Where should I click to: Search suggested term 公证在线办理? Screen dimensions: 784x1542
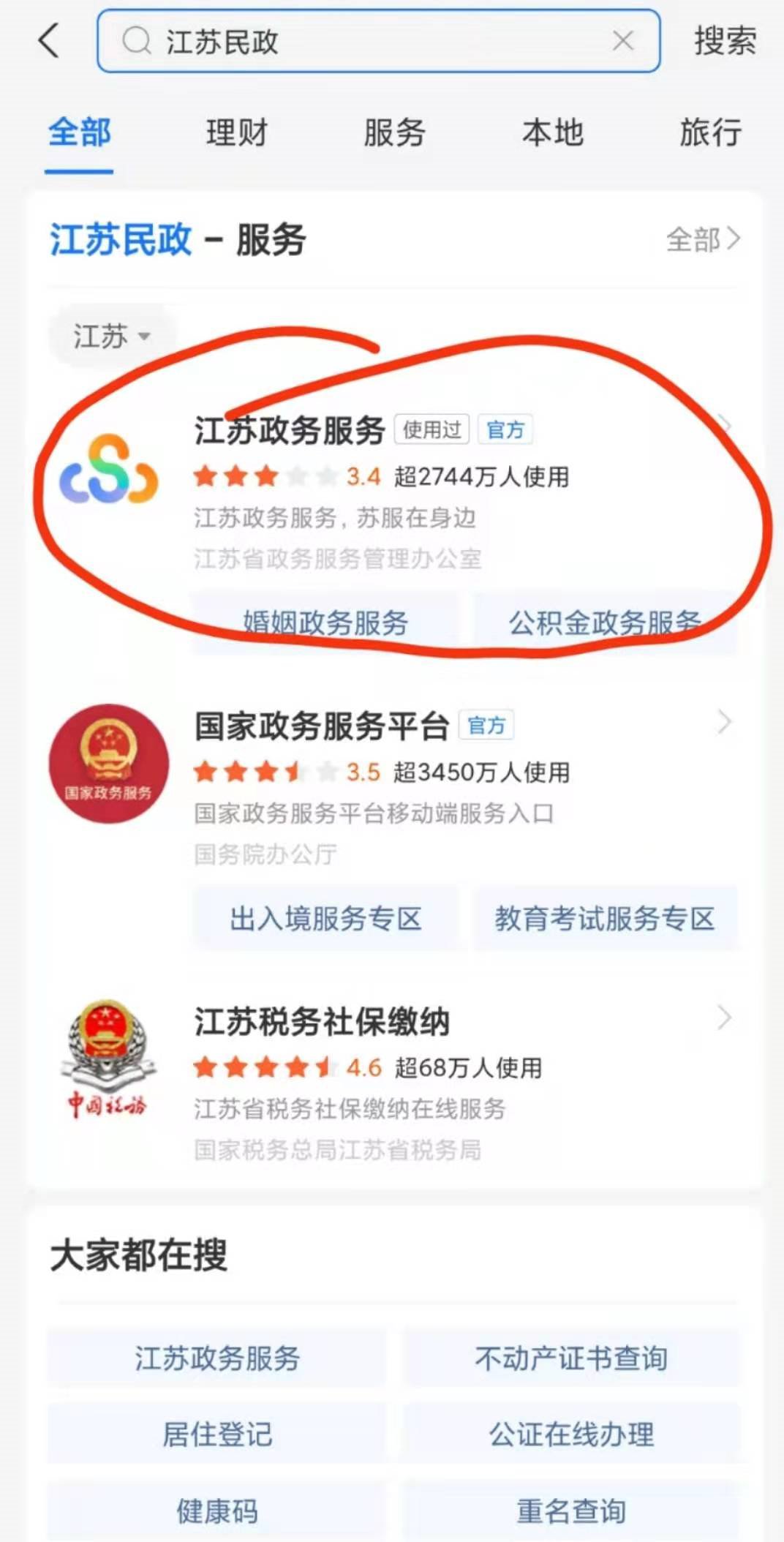[x=570, y=1434]
